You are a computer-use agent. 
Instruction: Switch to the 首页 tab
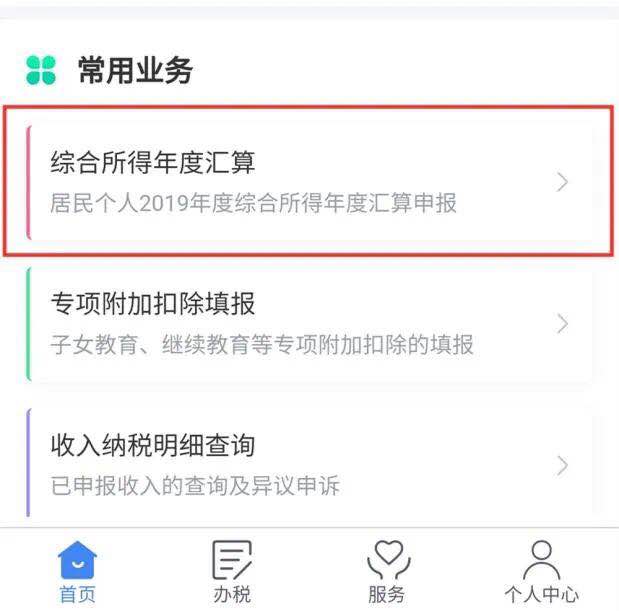[77, 572]
